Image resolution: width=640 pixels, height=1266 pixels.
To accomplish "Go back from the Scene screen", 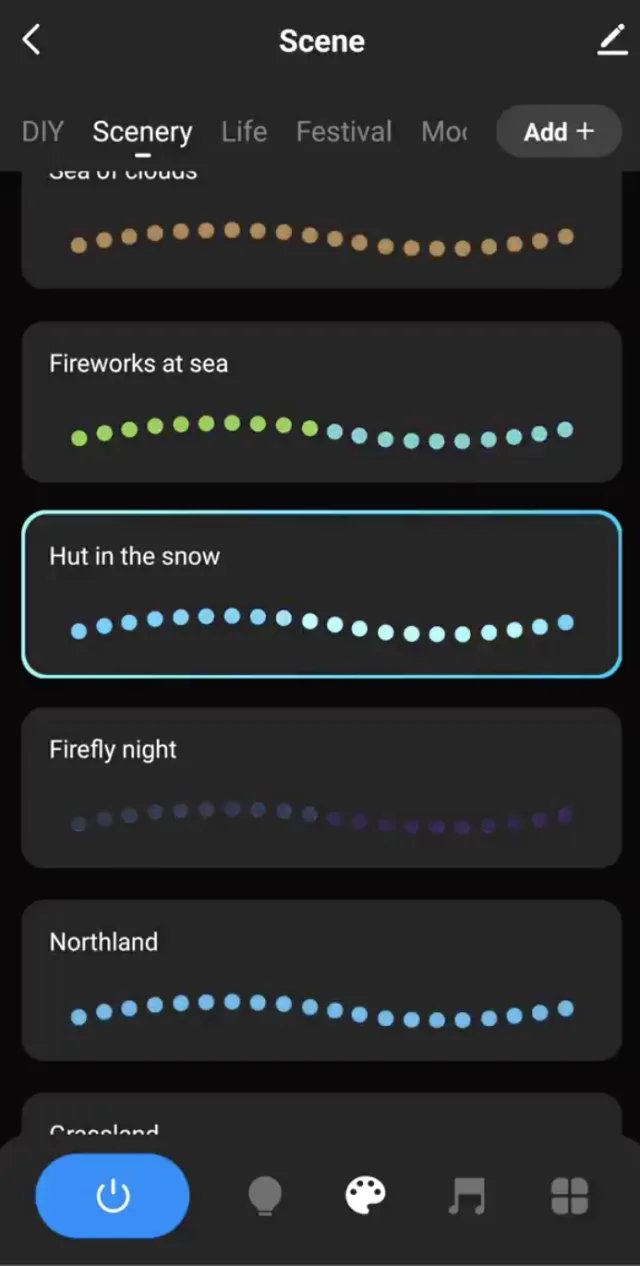I will click(x=32, y=41).
